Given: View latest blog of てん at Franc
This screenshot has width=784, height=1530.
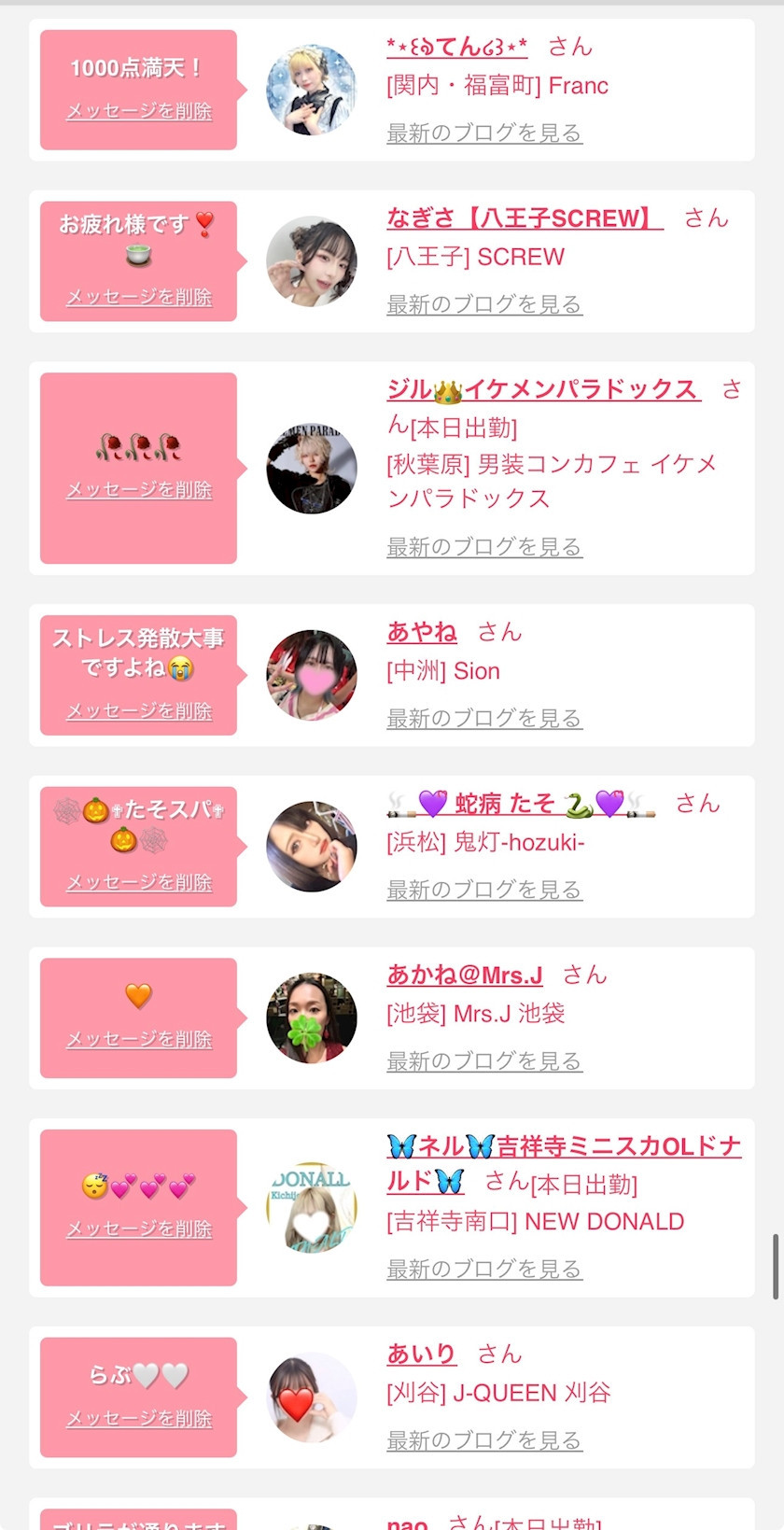Looking at the screenshot, I should point(484,133).
